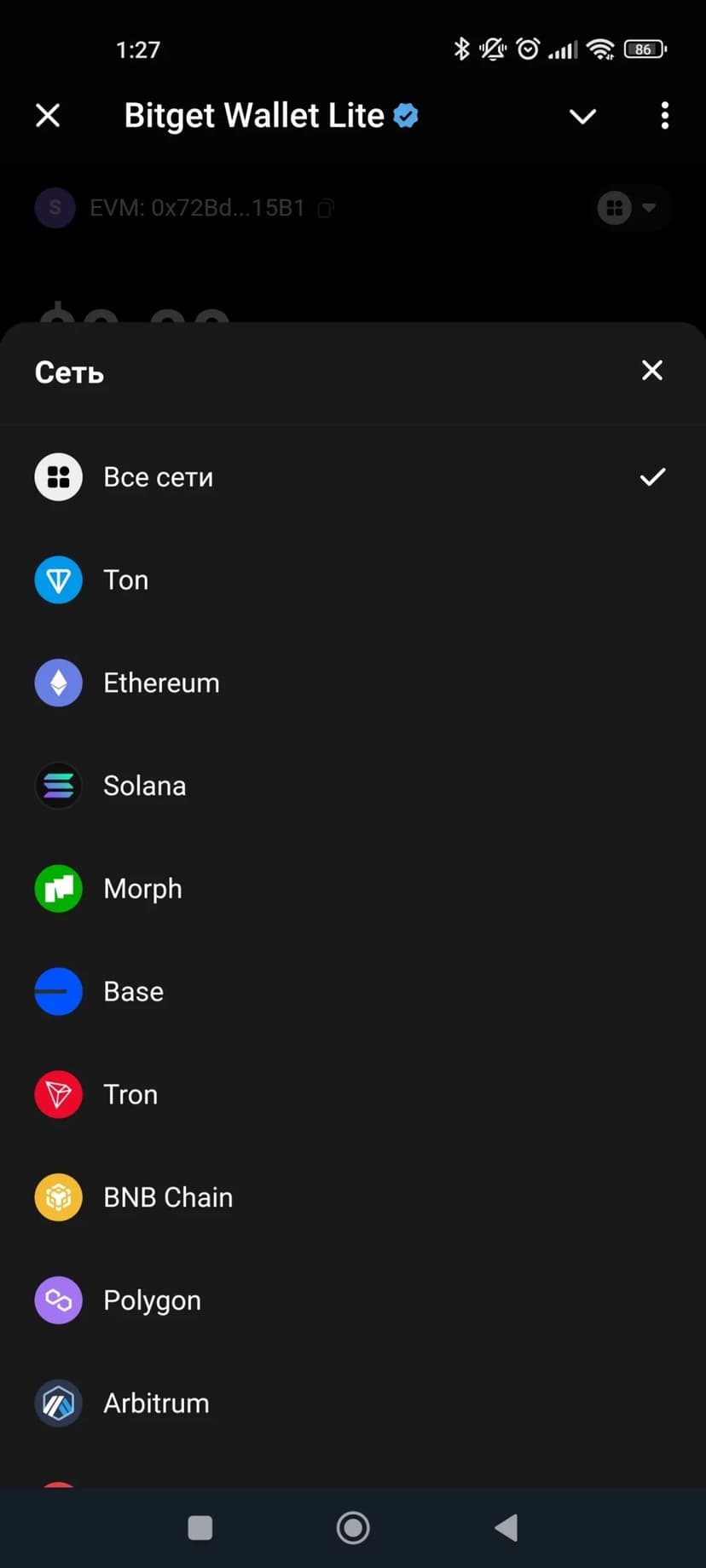Pick Solana from the network list
The image size is (706, 1568).
(x=144, y=786)
